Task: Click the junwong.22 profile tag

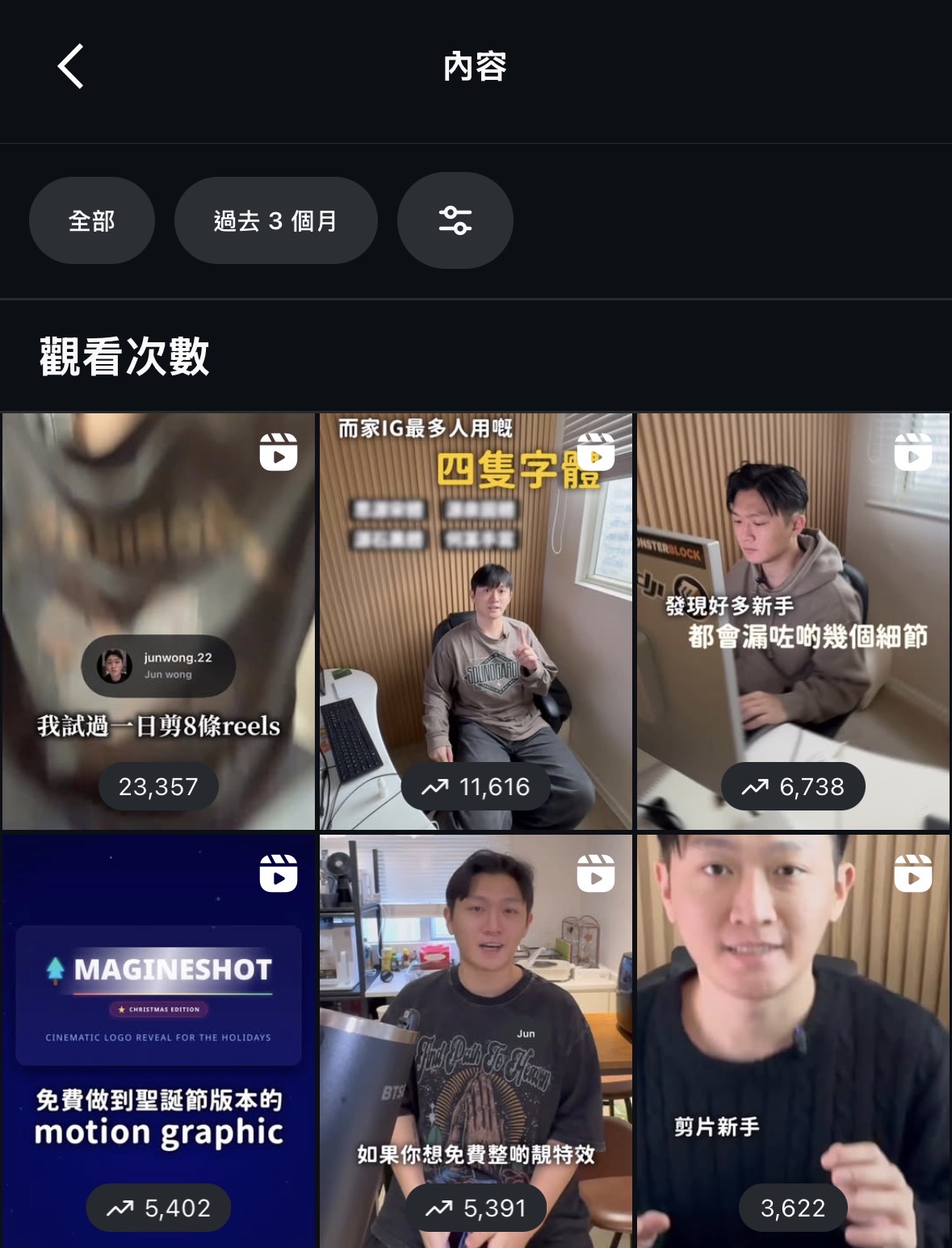Action: click(157, 665)
